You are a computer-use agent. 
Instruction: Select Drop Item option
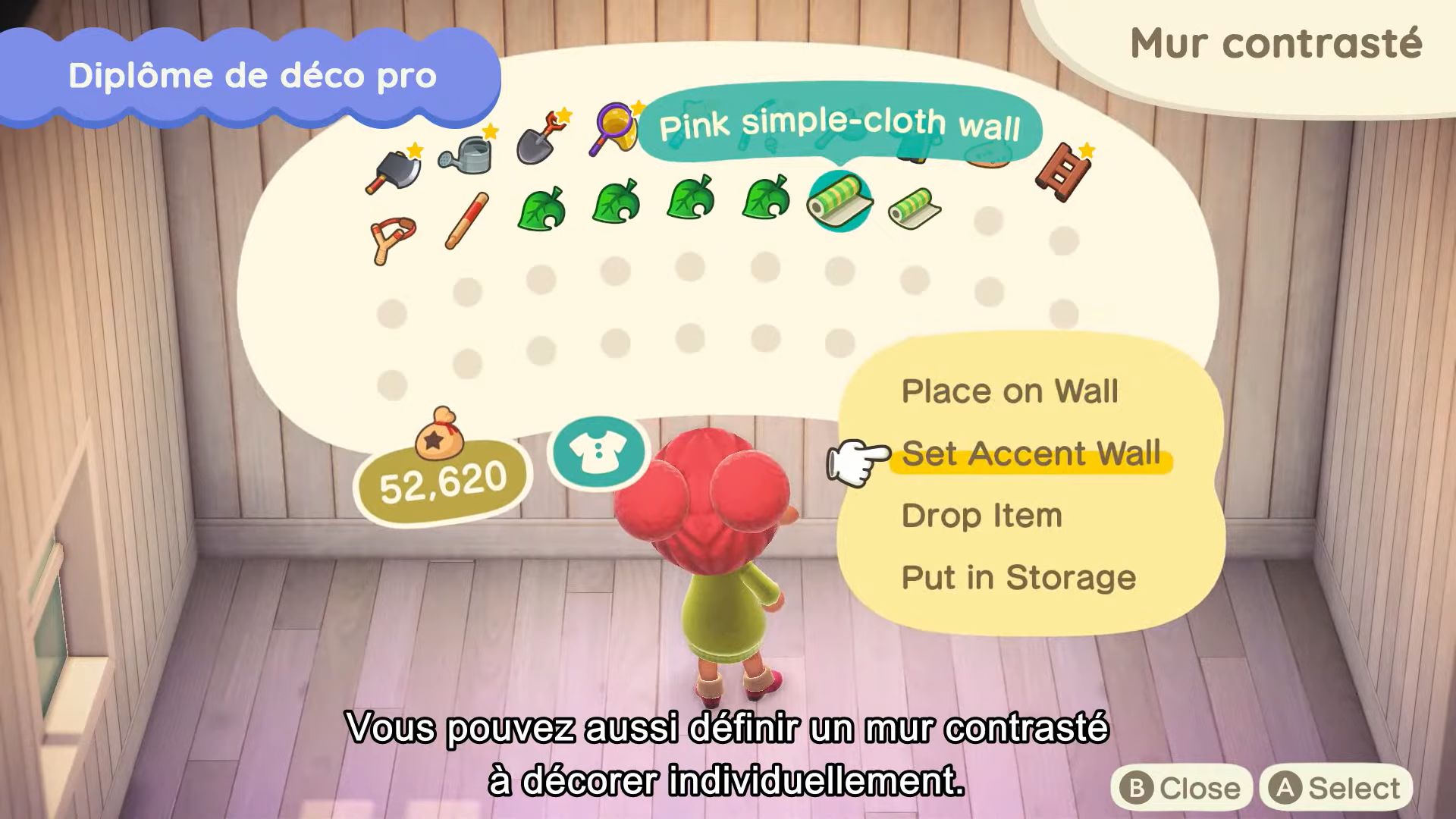981,516
